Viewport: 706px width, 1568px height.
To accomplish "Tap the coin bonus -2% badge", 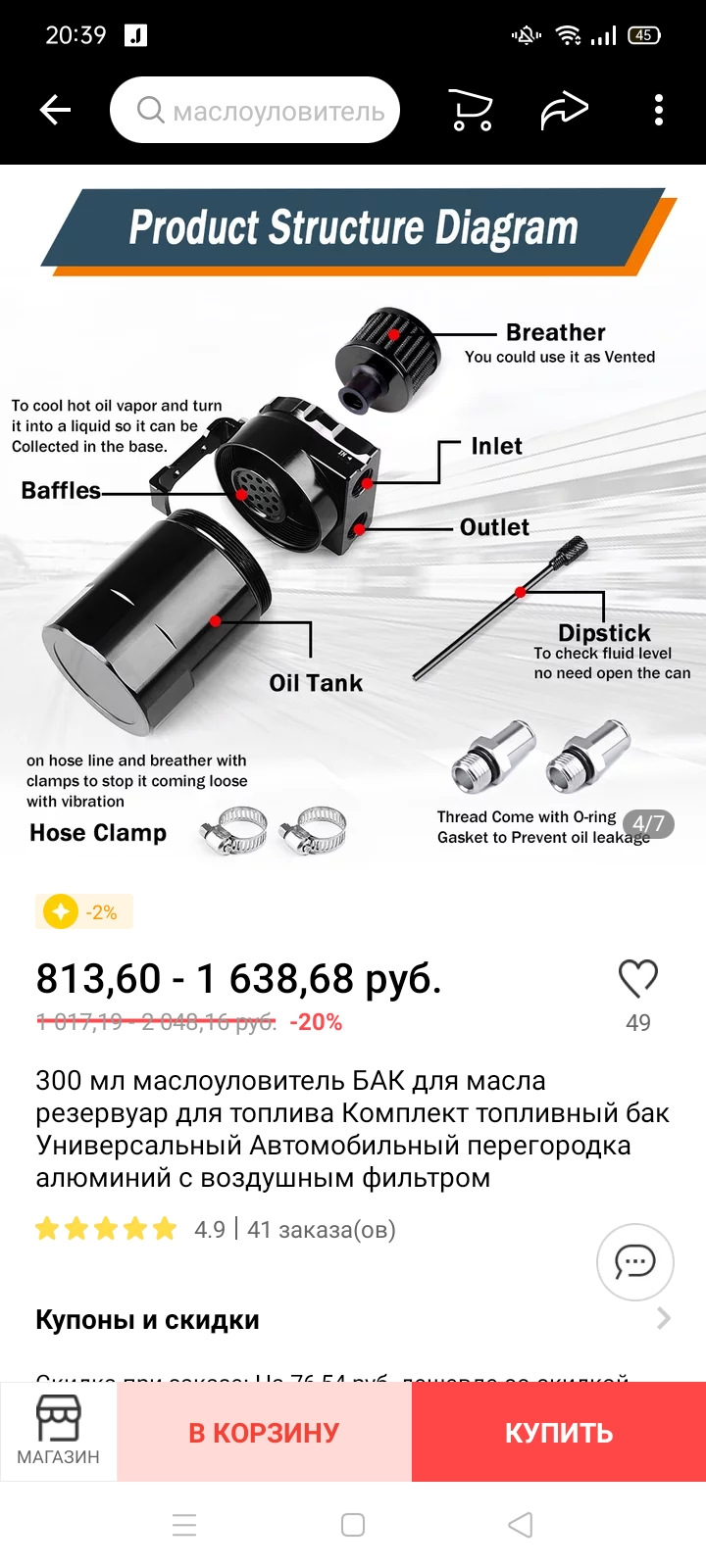I will click(x=83, y=911).
